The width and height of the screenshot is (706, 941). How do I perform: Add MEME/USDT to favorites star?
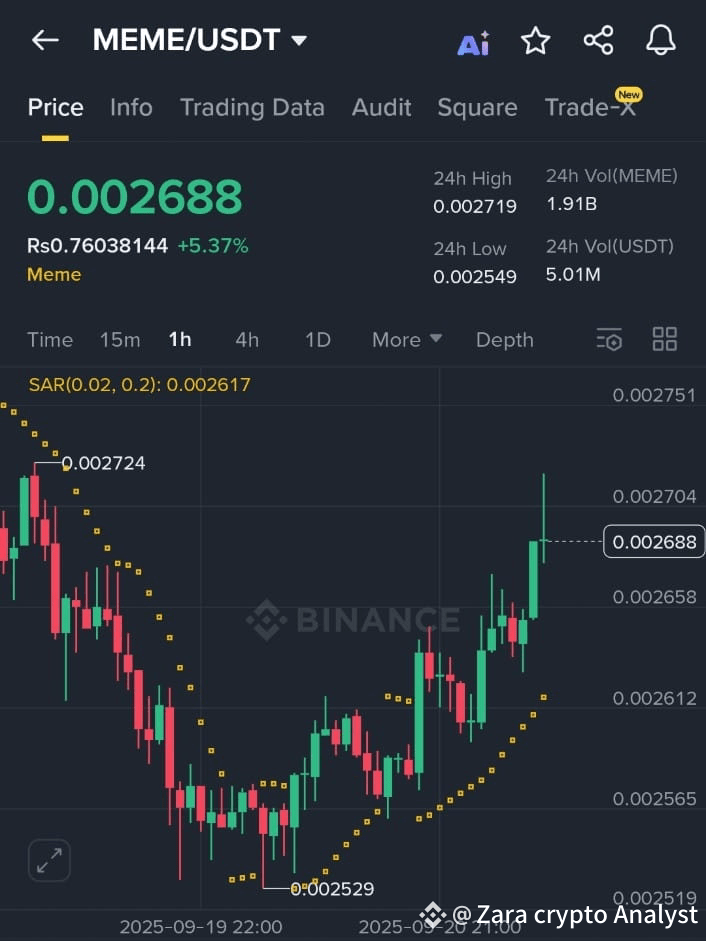(535, 41)
